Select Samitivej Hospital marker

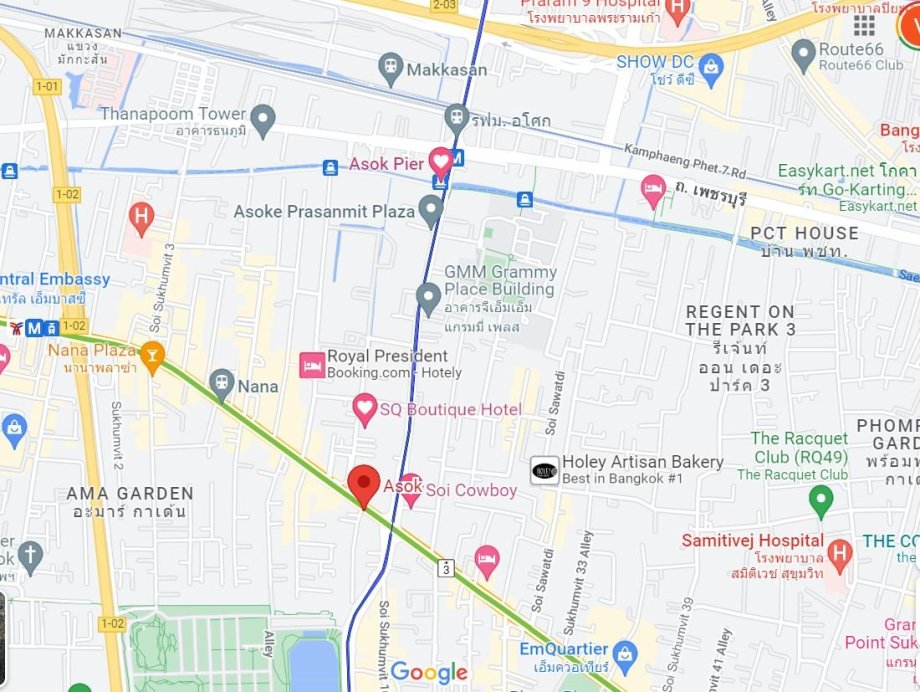[839, 552]
